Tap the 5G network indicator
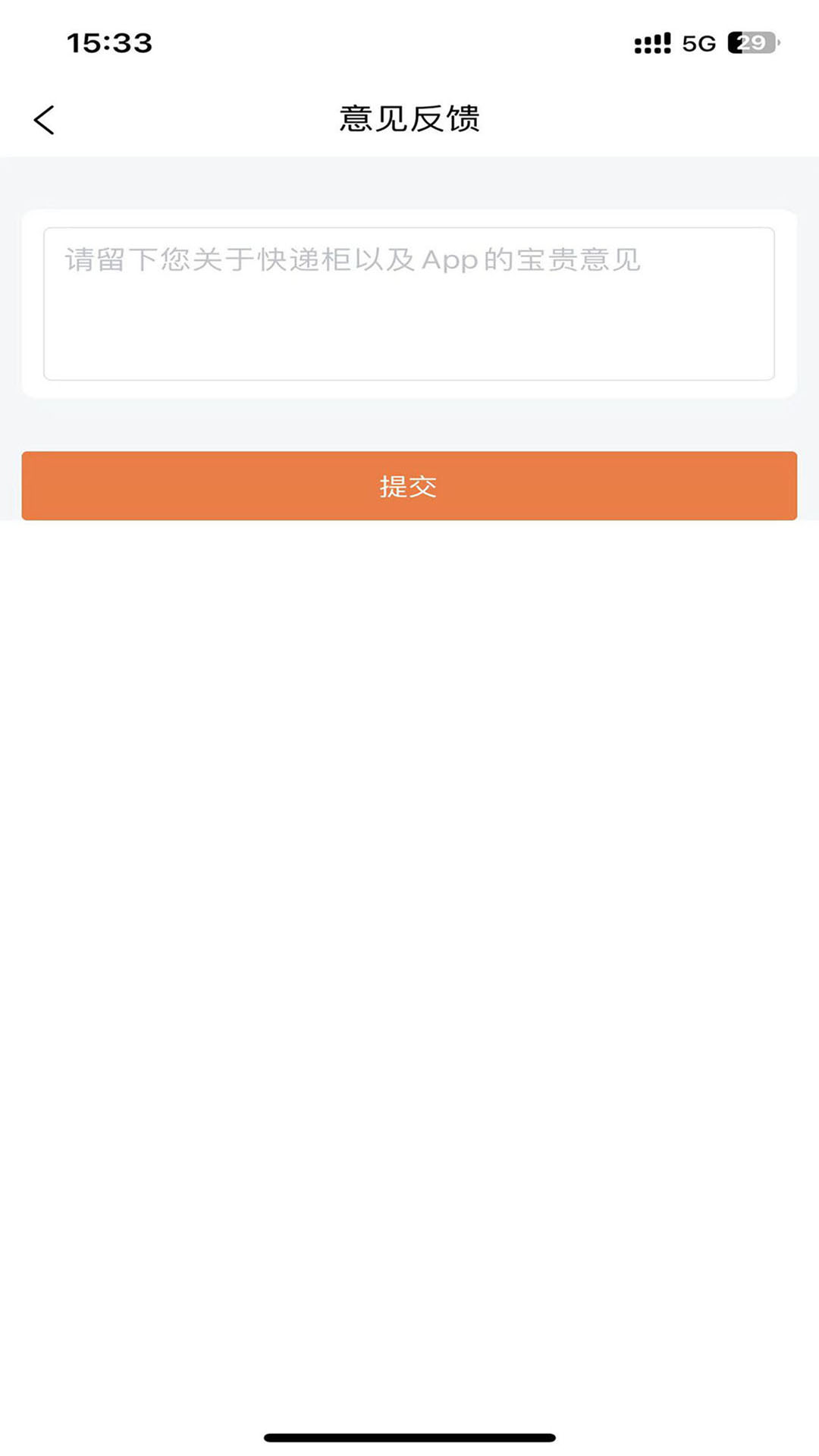This screenshot has width=819, height=1456. [698, 42]
